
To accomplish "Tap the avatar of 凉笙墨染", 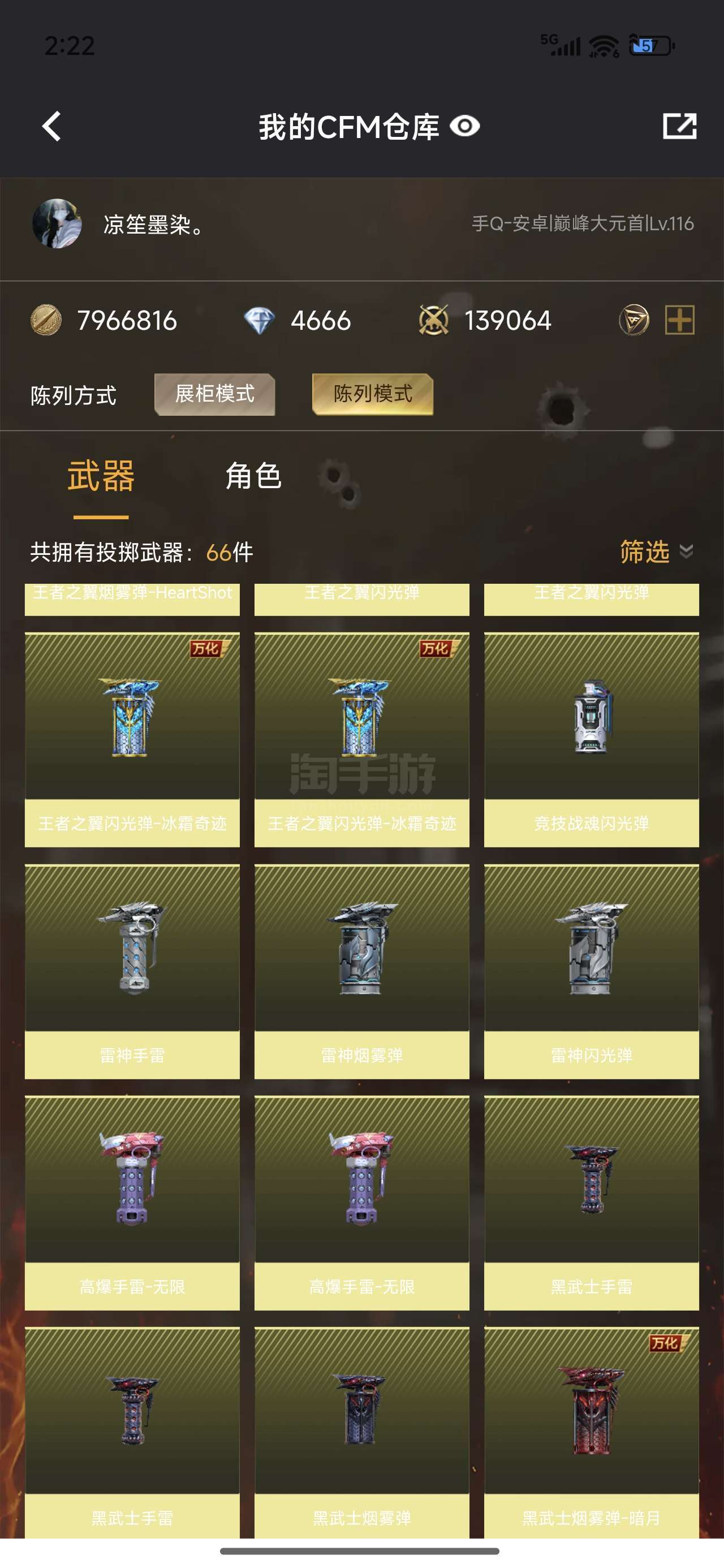I will tap(57, 223).
